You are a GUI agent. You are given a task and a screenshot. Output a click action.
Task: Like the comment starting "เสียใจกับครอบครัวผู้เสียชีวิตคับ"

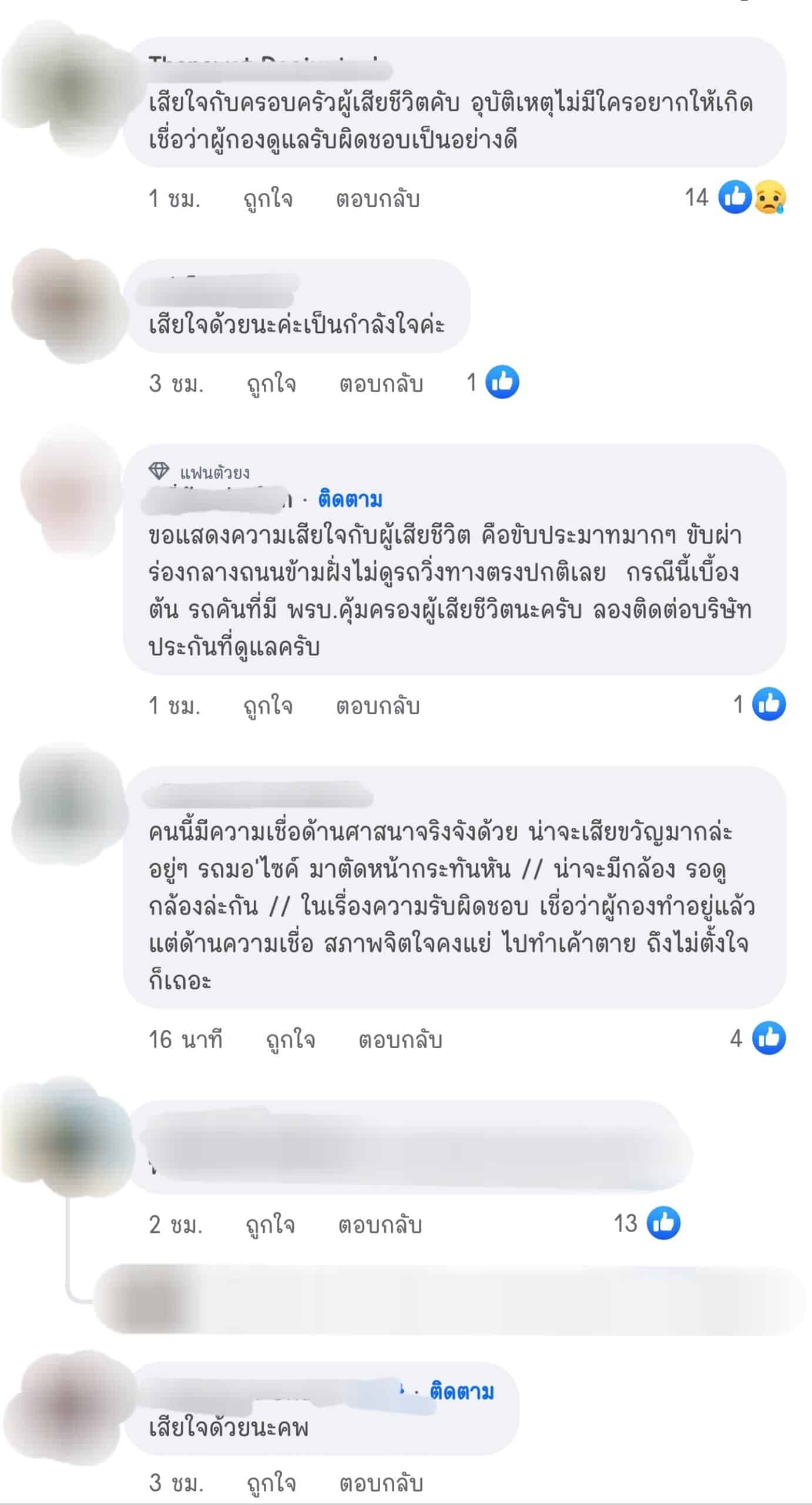[268, 199]
